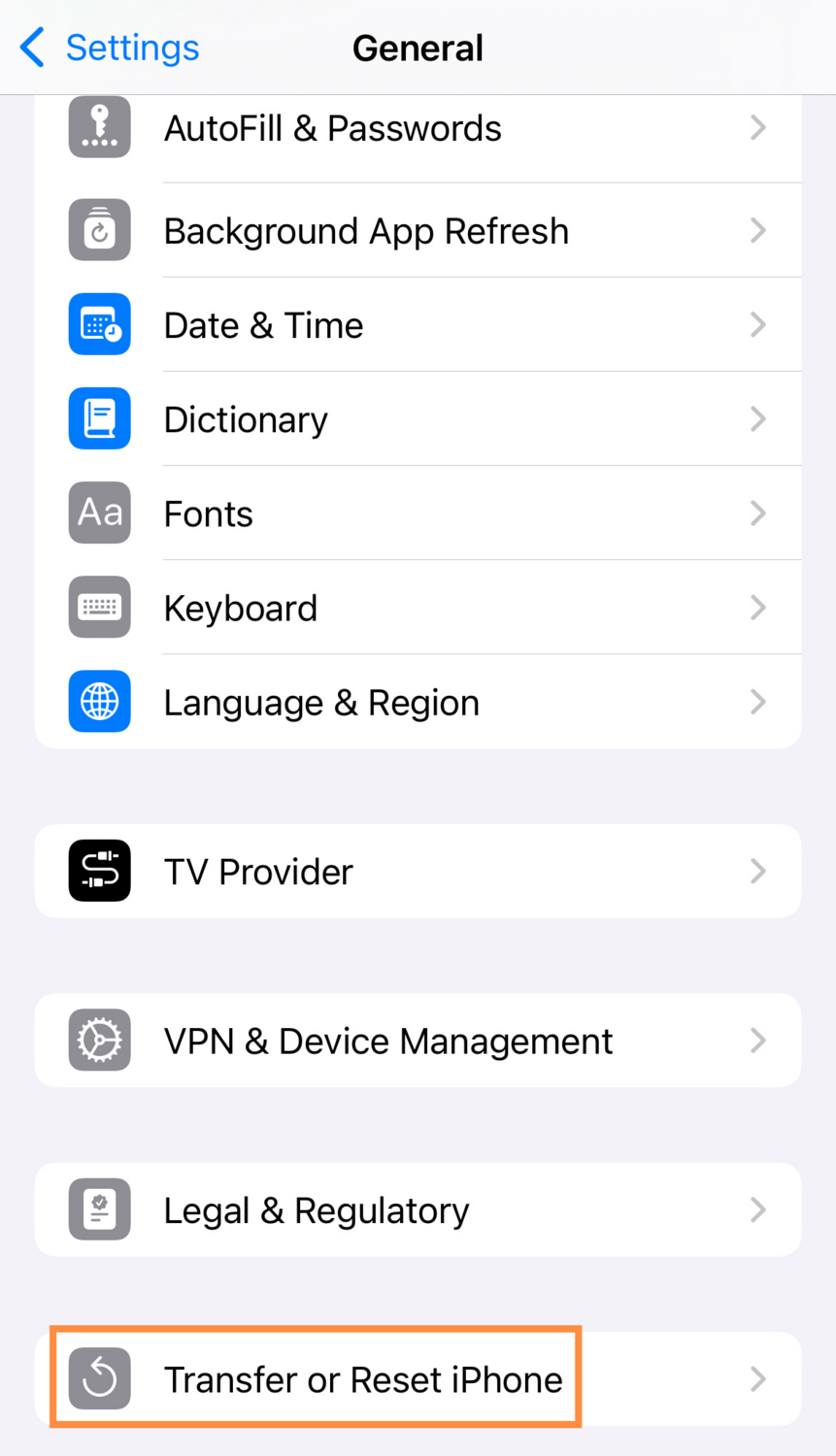Select the Background App Refresh row

tap(418, 230)
